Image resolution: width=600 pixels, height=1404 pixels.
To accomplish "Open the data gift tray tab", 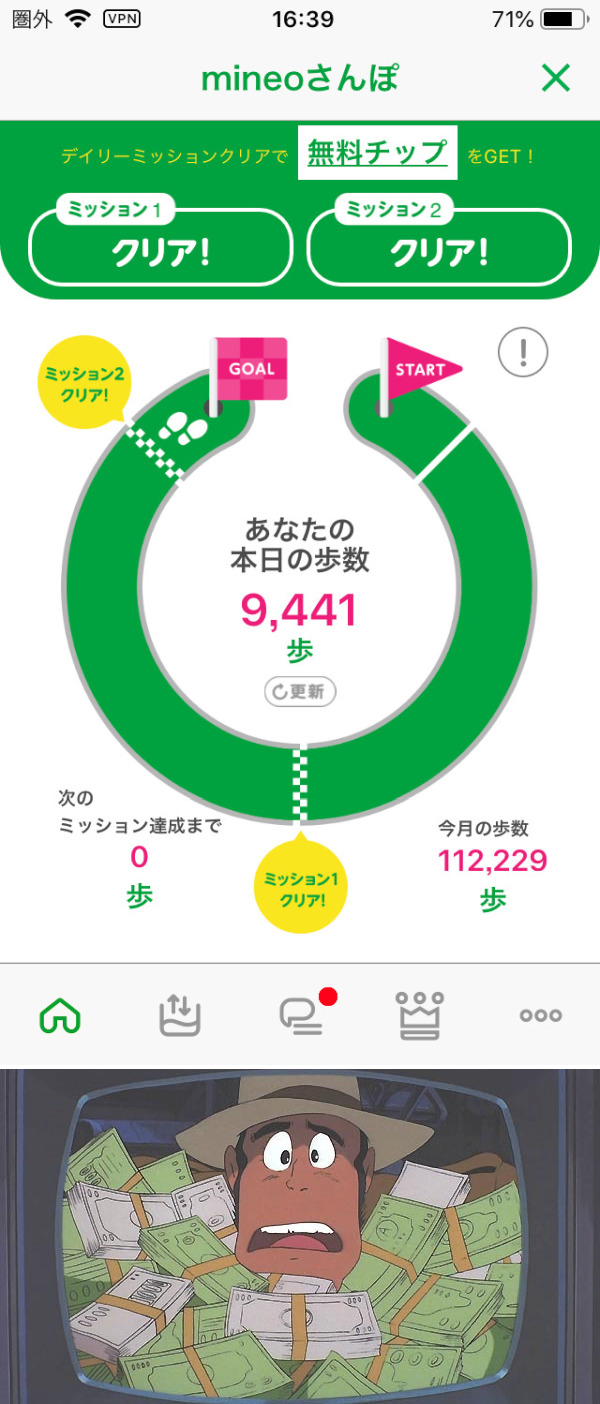I will (180, 1016).
